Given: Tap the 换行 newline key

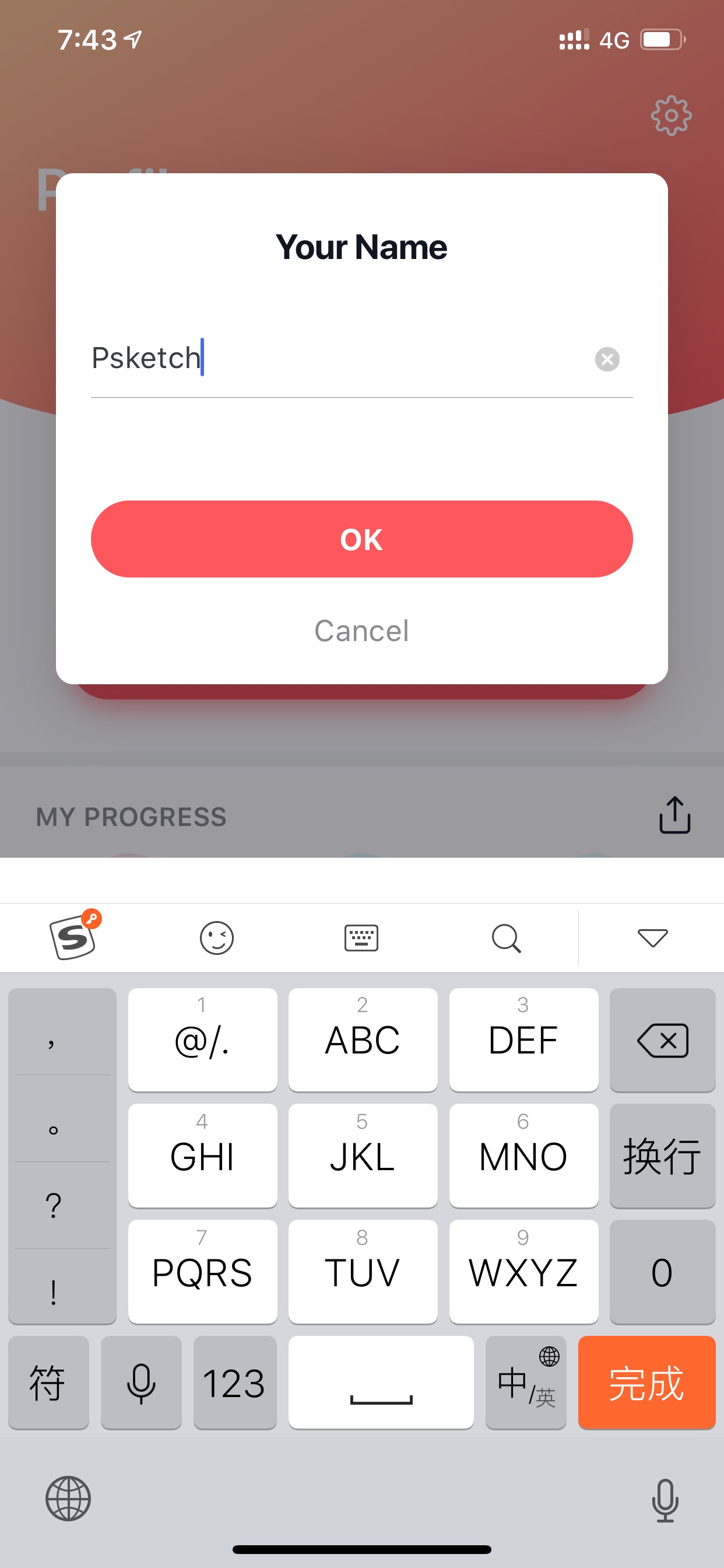Looking at the screenshot, I should [662, 1156].
